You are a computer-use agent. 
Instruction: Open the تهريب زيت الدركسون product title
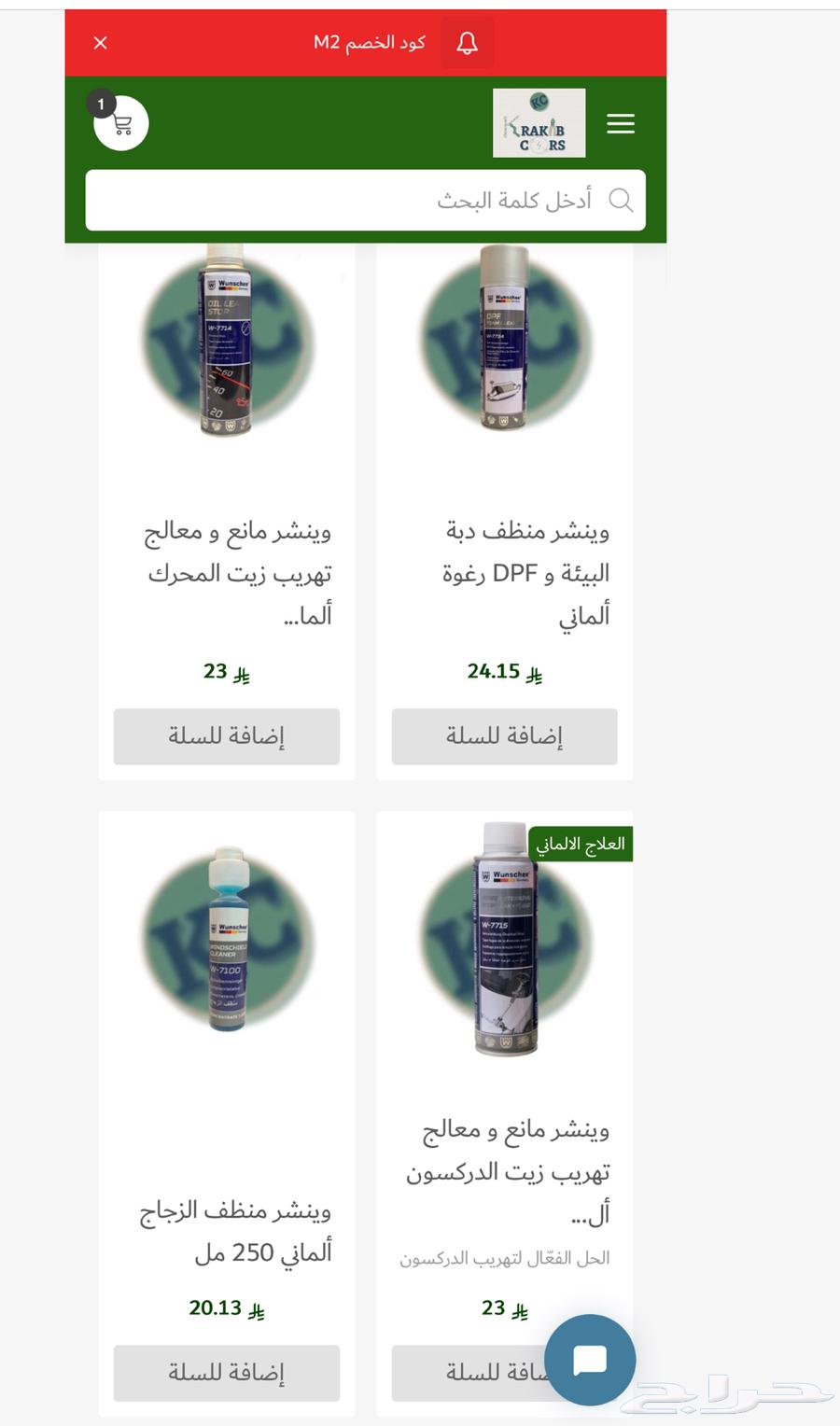click(x=513, y=1171)
